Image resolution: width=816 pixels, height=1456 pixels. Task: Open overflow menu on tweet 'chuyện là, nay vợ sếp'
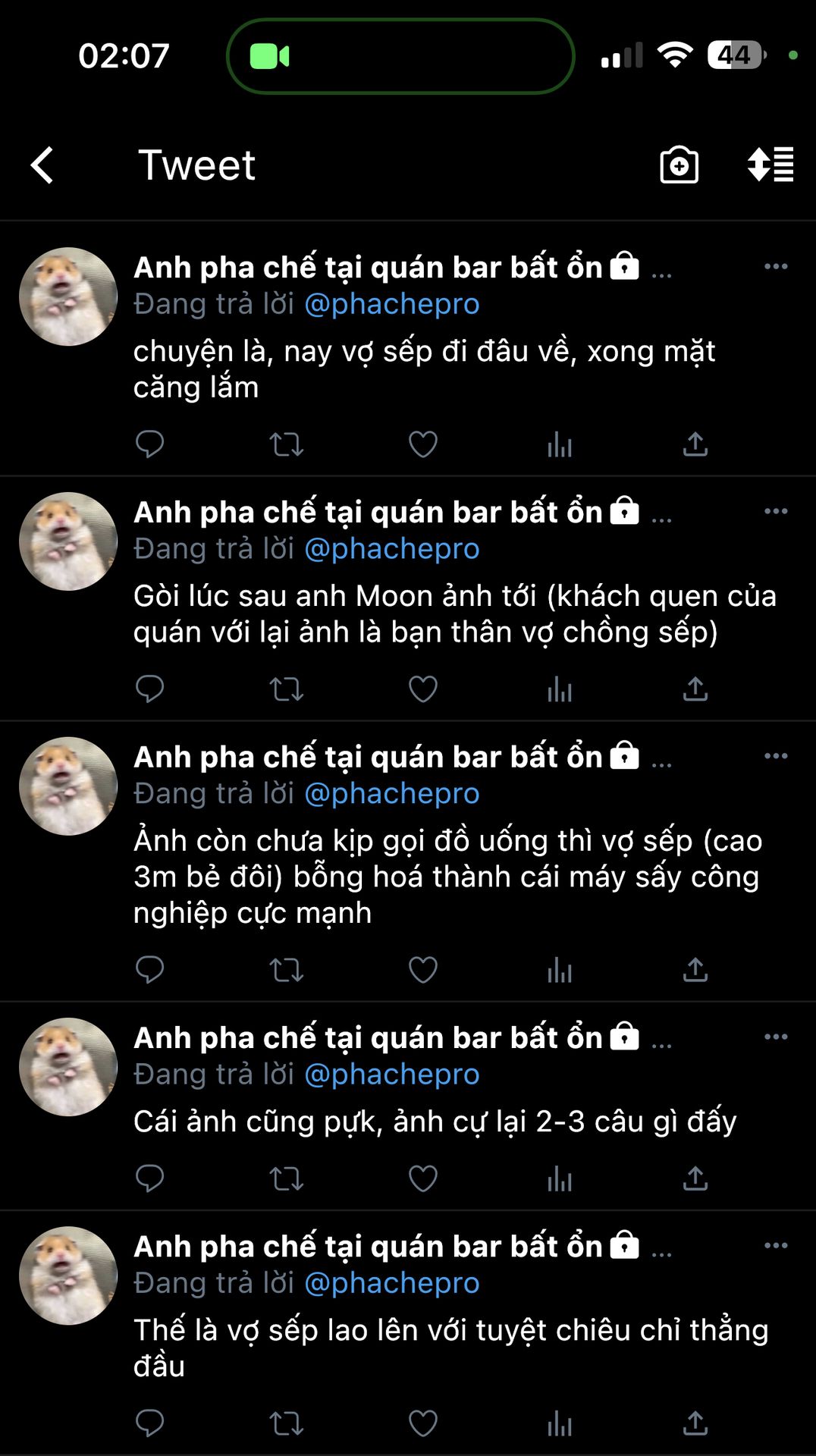(x=775, y=267)
